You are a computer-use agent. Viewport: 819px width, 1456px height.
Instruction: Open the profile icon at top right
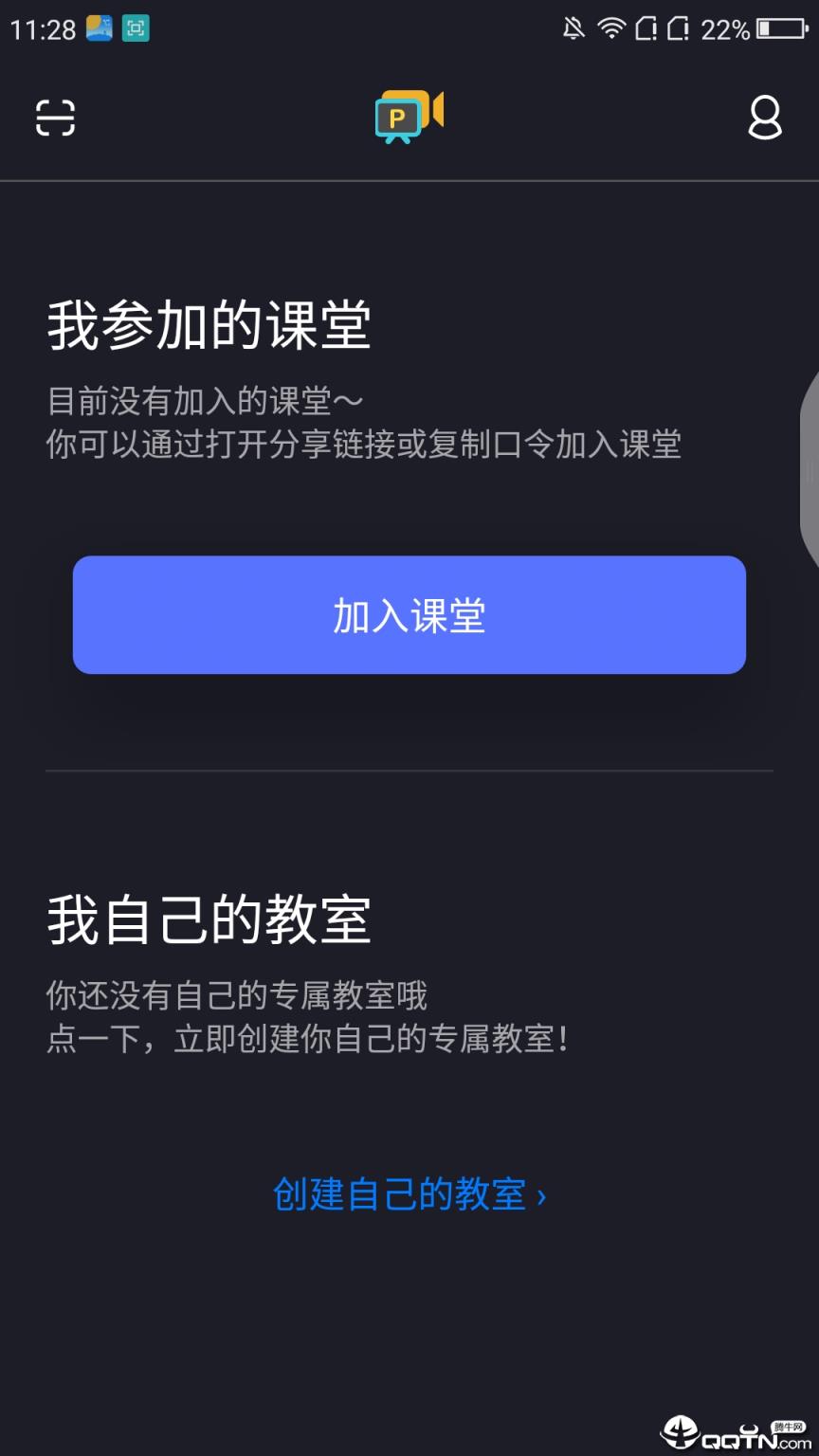tap(764, 118)
